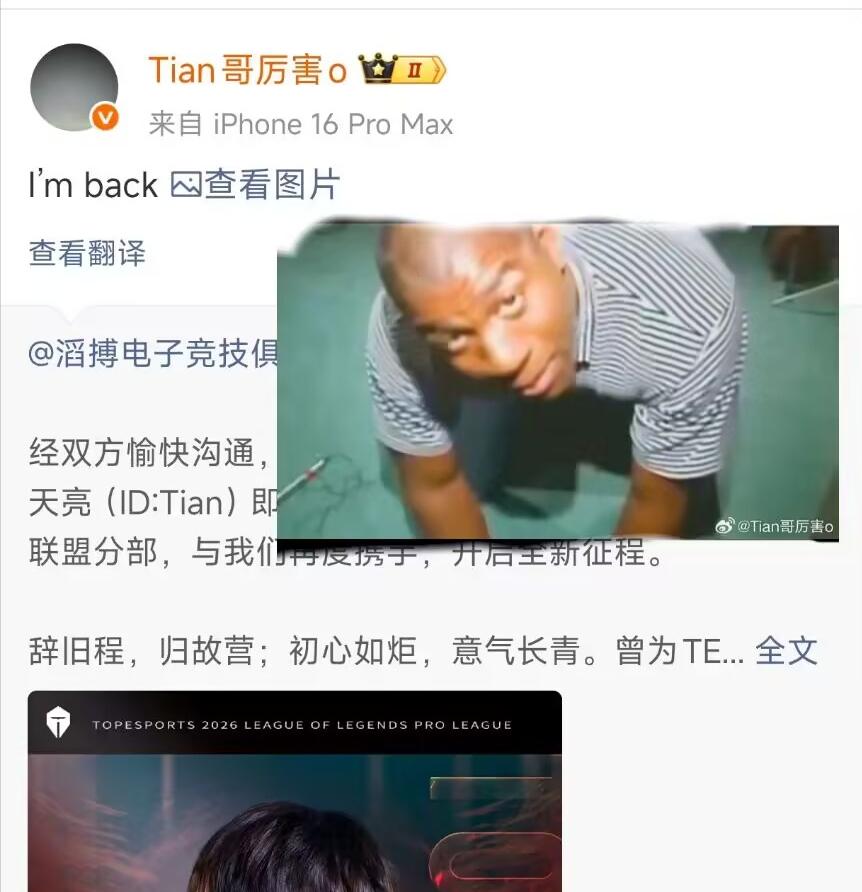Viewport: 862px width, 892px height.
Task: Open the TOPESPORTS 2026 poster image
Action: pos(294,790)
